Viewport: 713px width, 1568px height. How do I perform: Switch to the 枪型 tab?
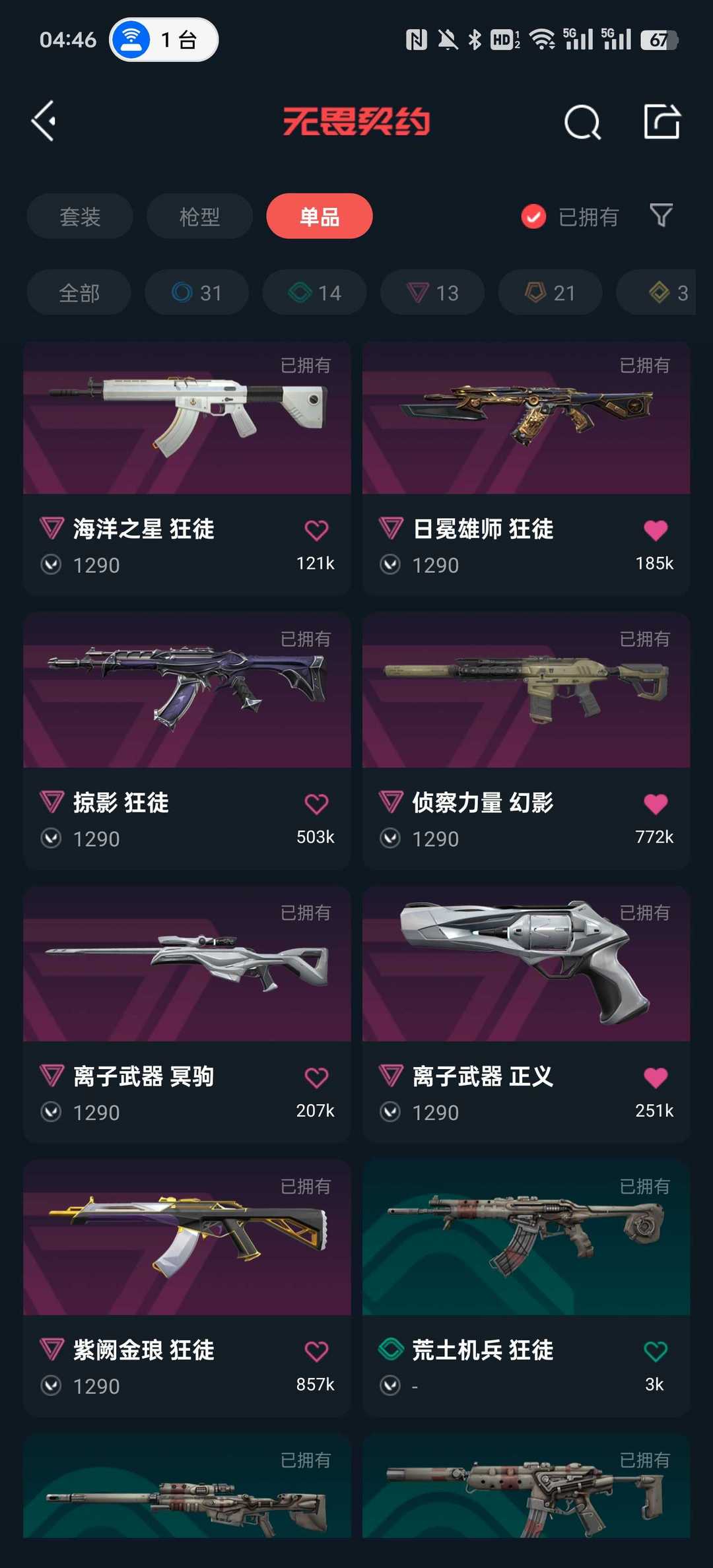click(199, 216)
